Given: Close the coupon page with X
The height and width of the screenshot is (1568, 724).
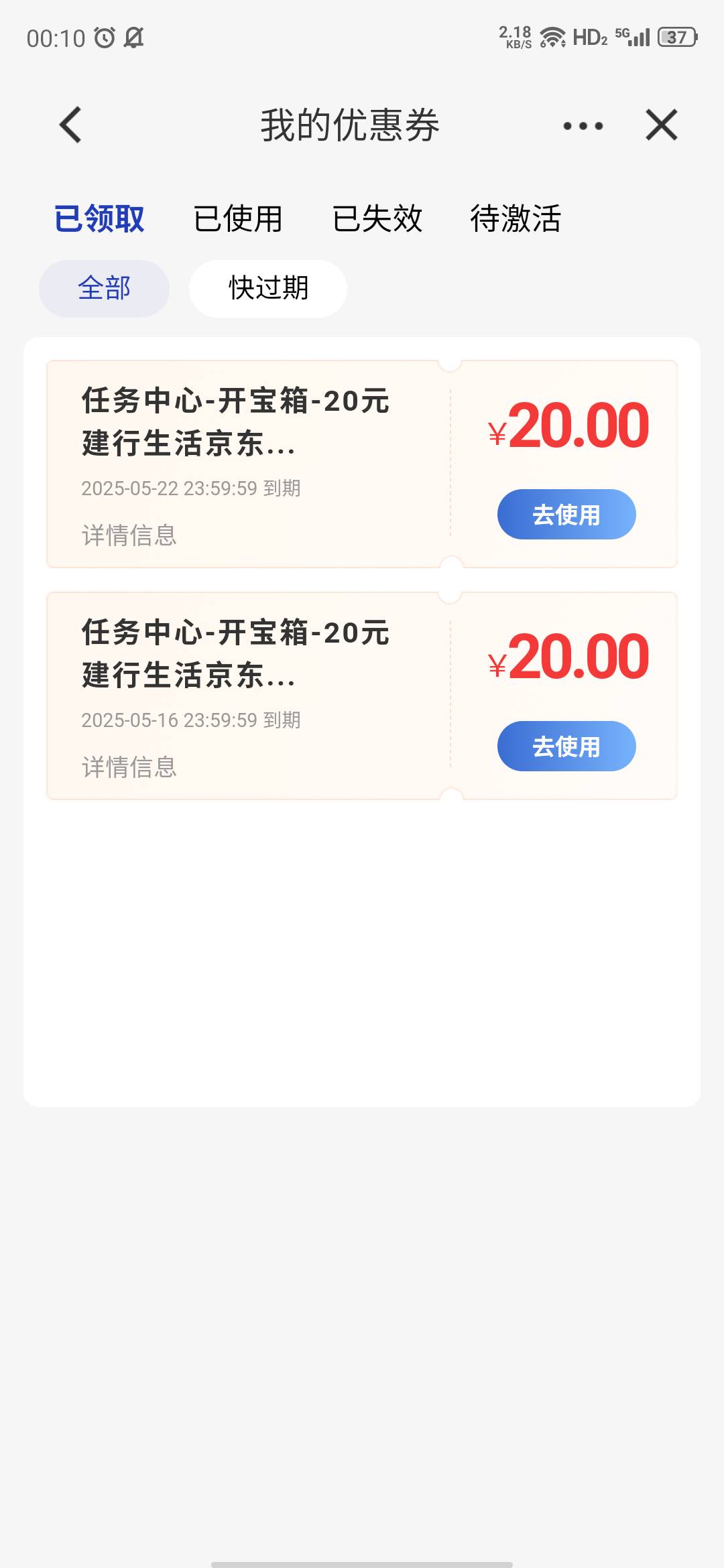Looking at the screenshot, I should (662, 125).
